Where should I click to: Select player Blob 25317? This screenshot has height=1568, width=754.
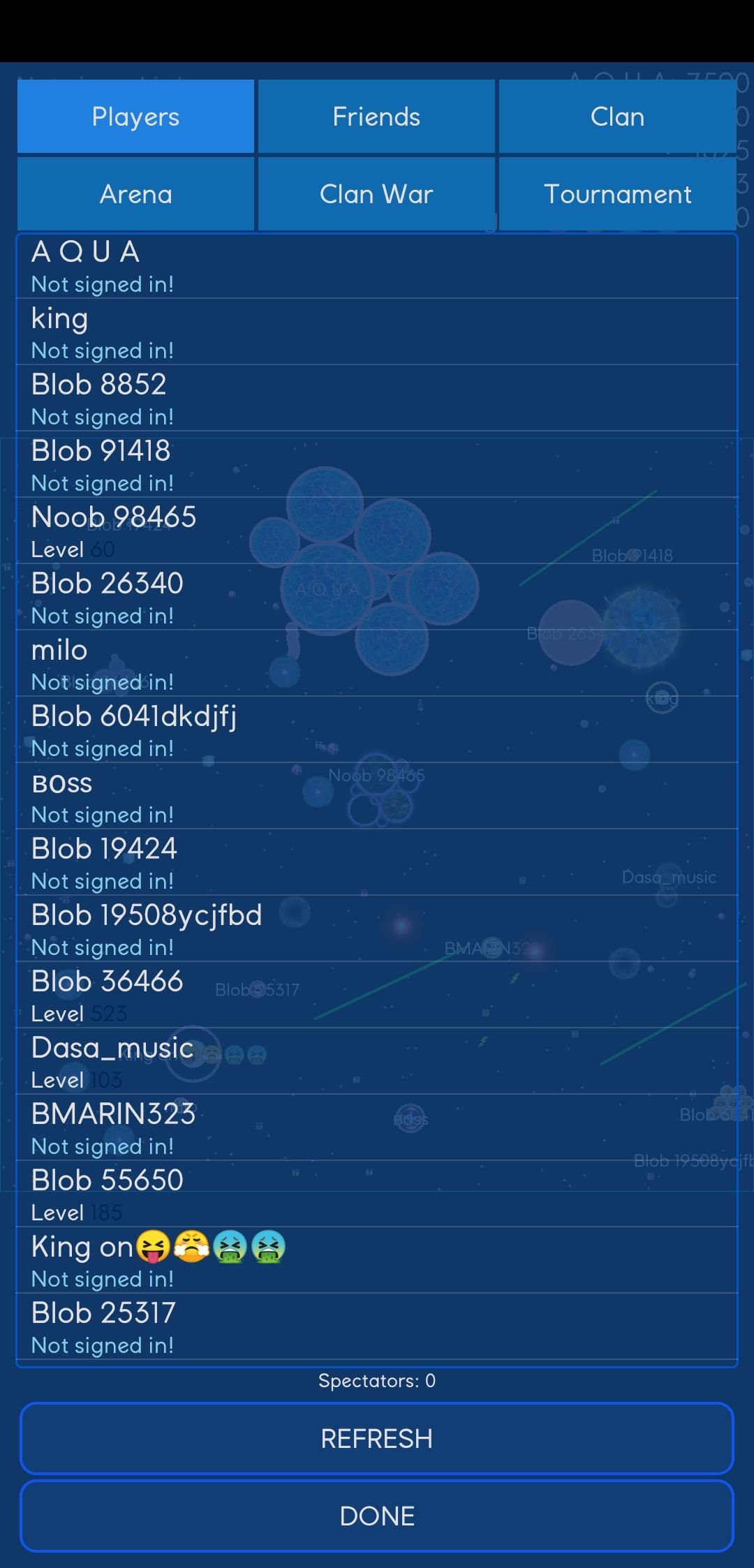(x=377, y=1326)
